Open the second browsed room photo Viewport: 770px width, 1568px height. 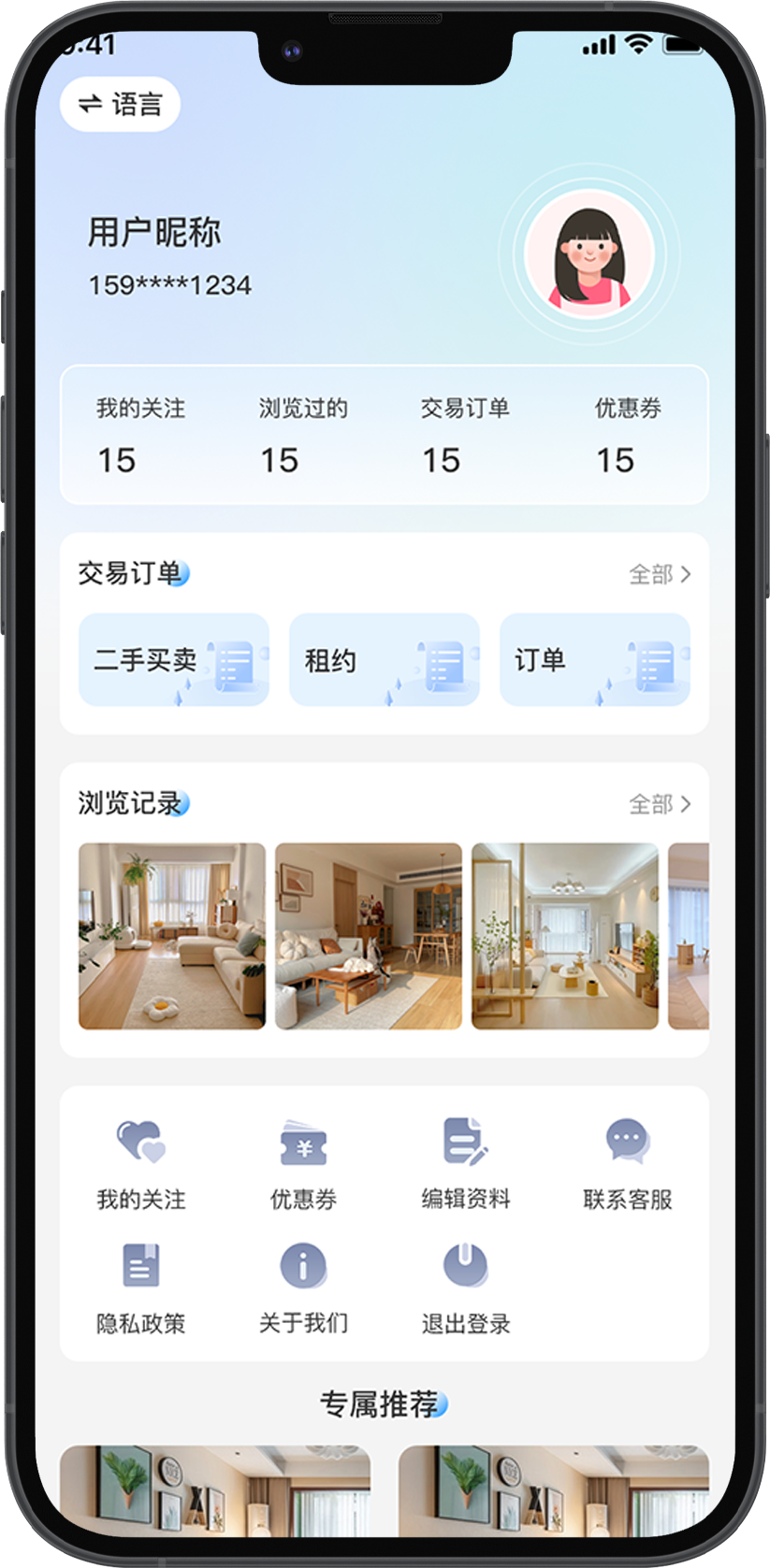coord(369,936)
